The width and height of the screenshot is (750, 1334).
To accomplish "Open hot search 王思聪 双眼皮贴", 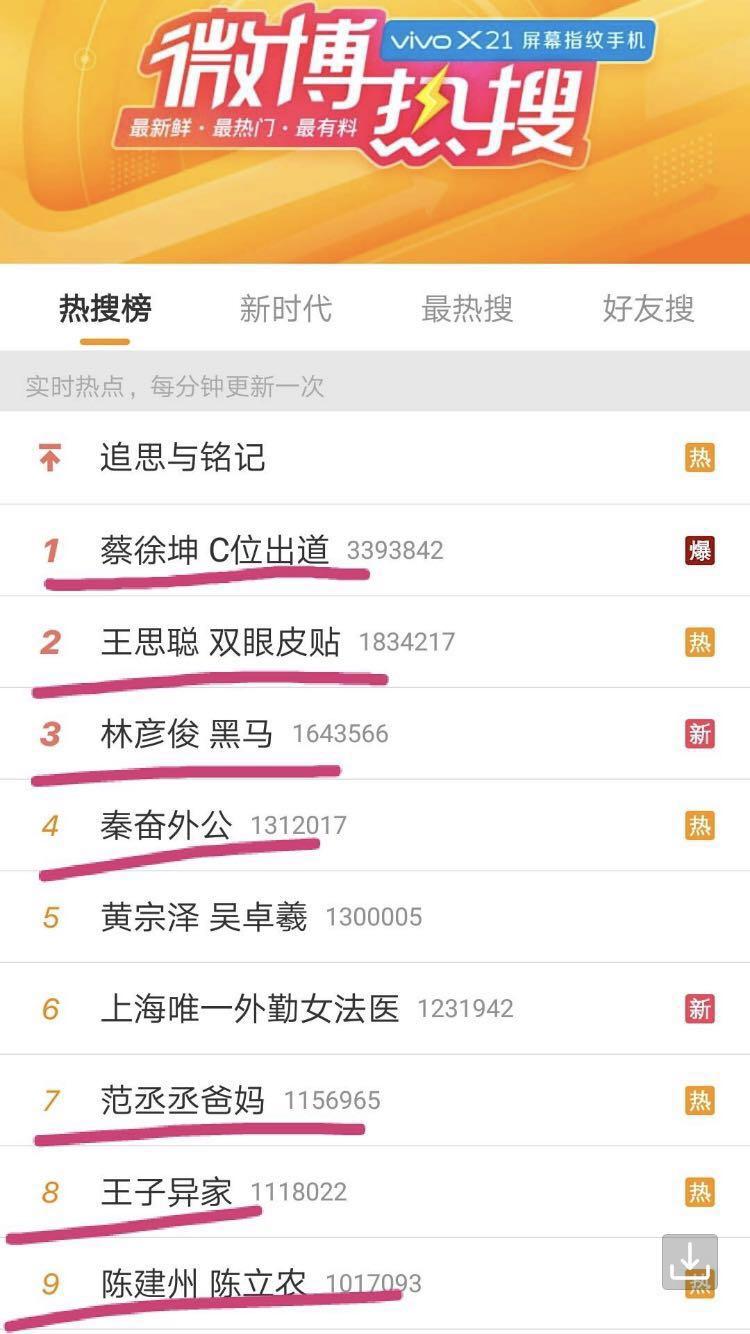I will [x=221, y=642].
